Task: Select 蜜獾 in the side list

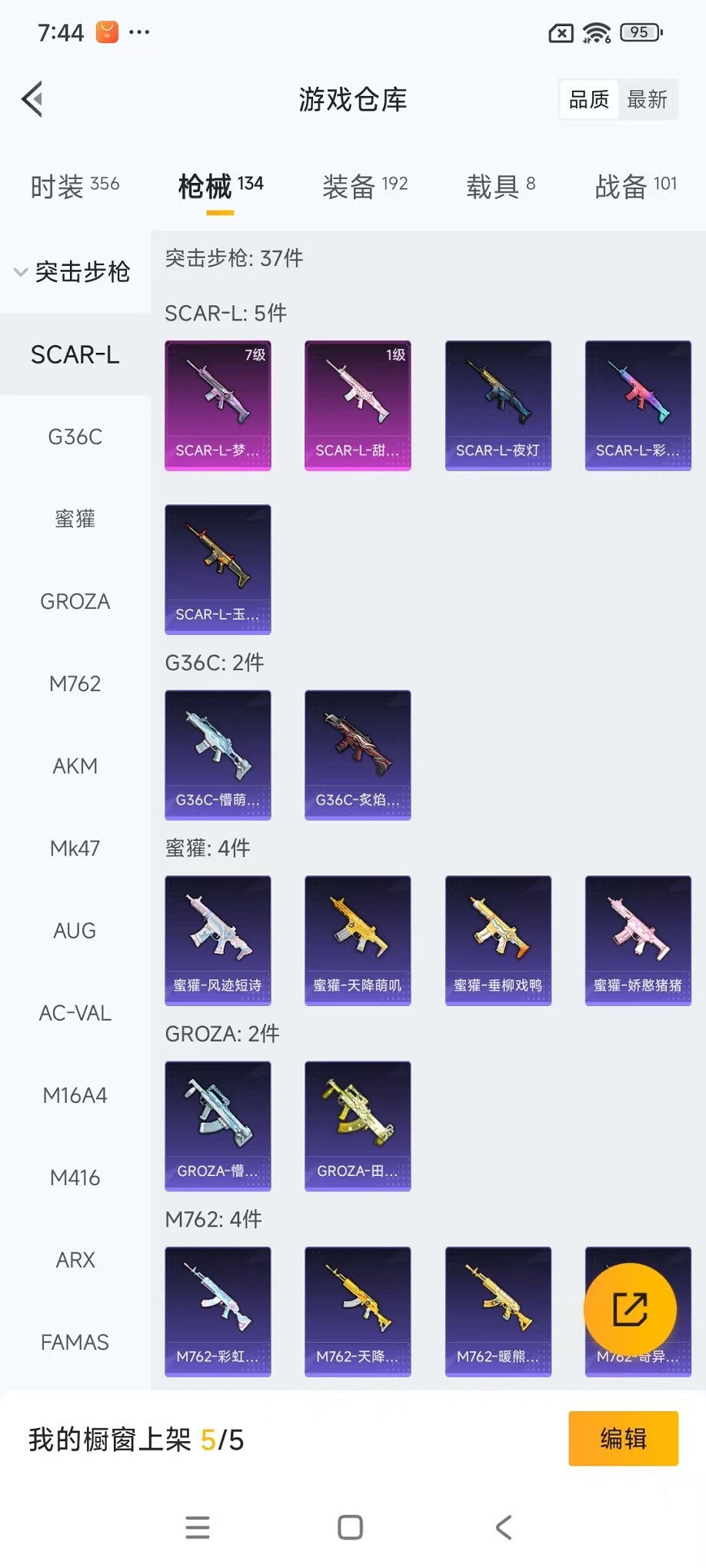Action: click(x=75, y=519)
